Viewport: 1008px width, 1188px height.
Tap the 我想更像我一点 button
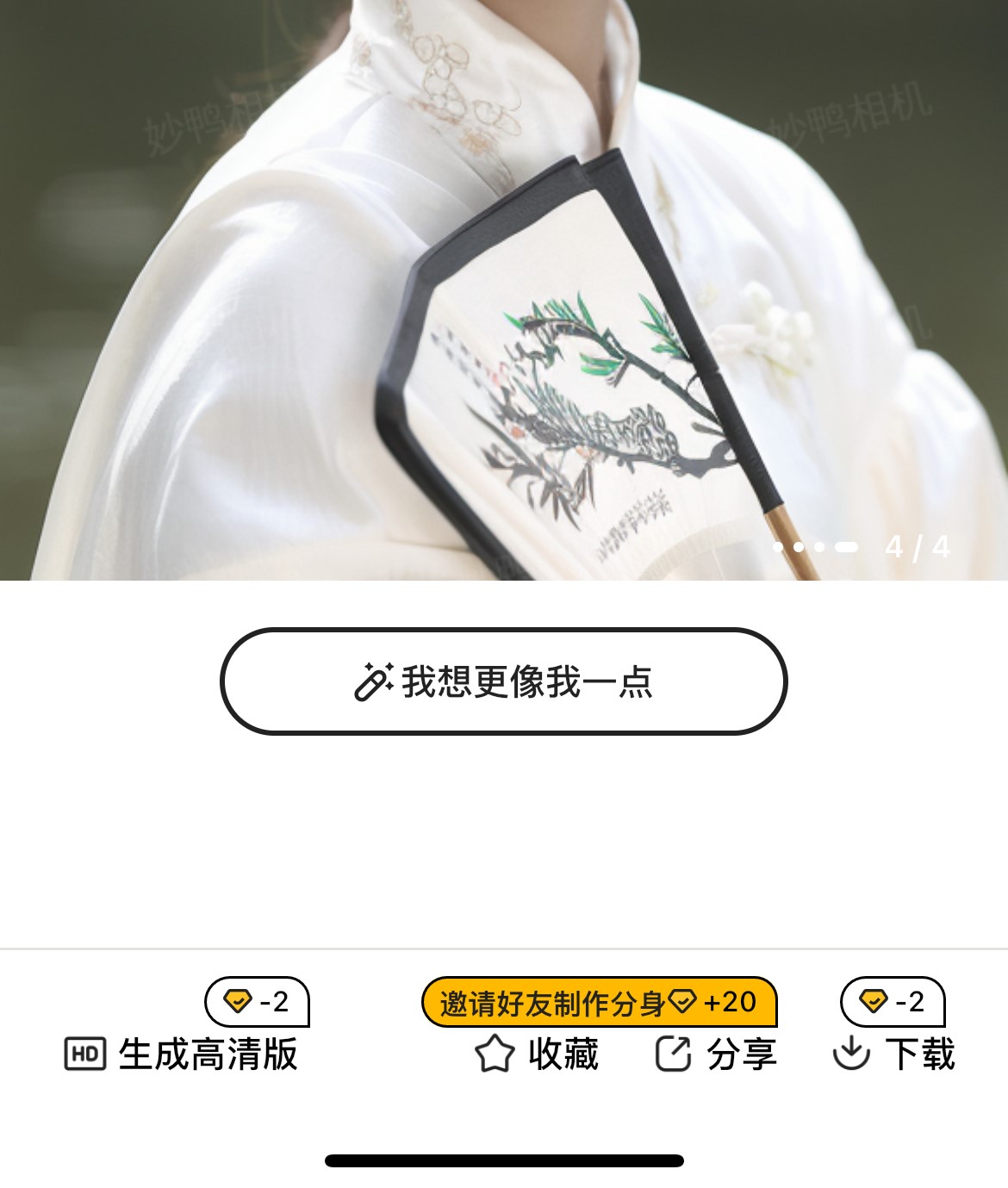tap(504, 681)
